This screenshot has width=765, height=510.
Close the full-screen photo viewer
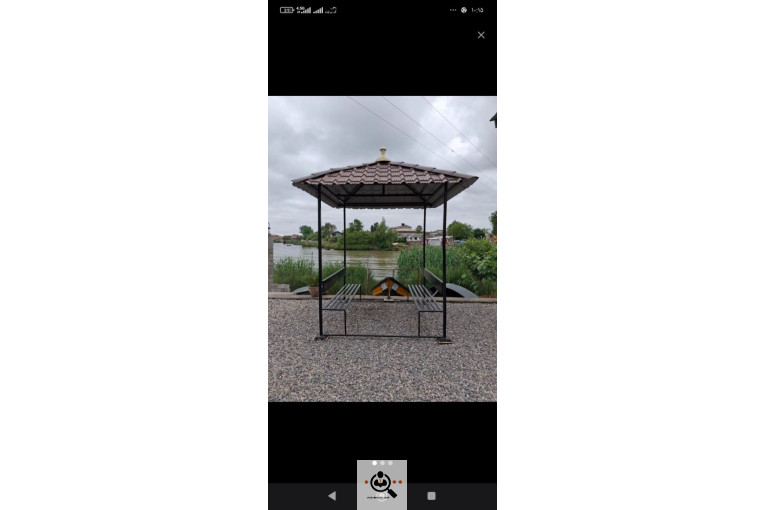[x=481, y=35]
